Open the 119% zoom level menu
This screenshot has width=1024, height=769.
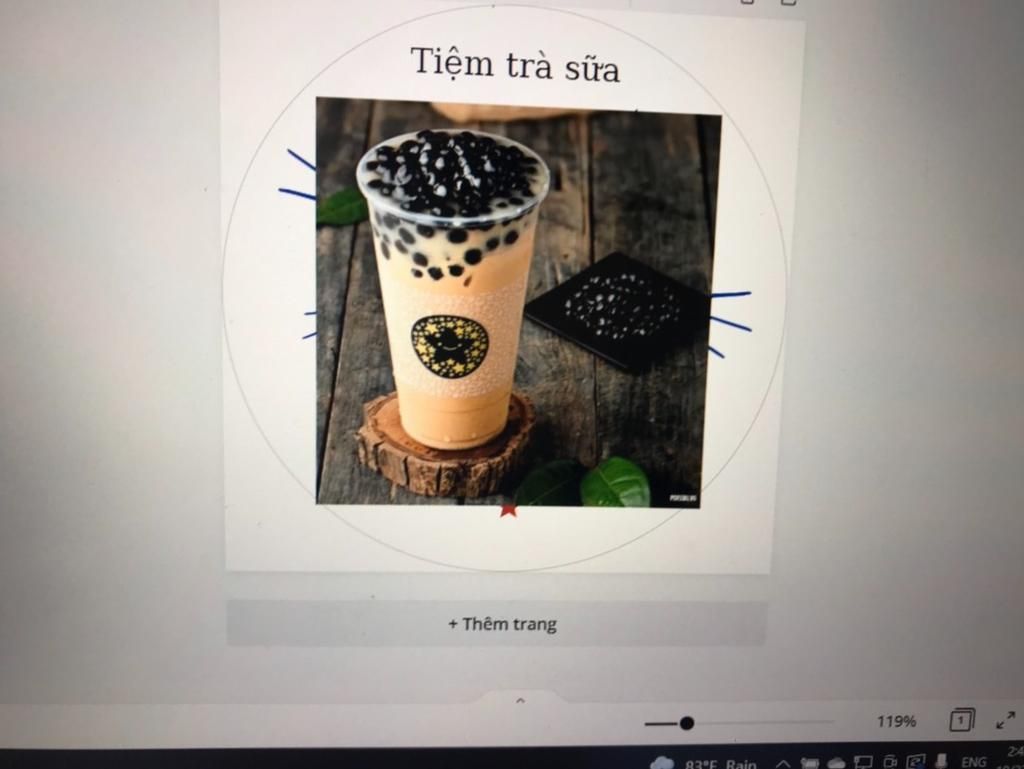tap(896, 721)
